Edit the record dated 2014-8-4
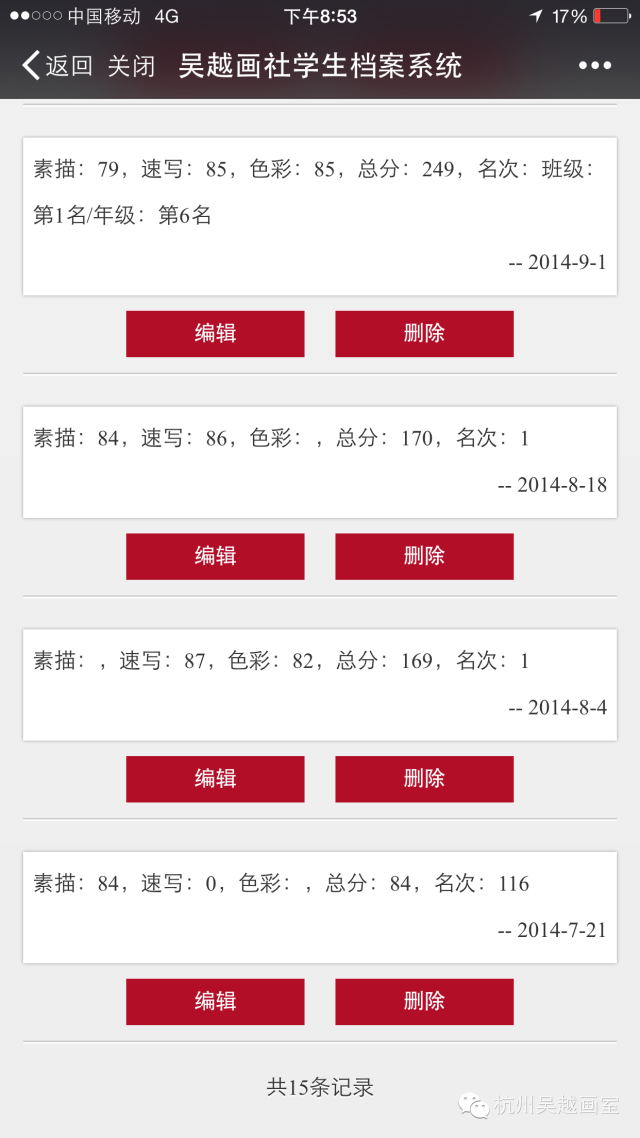This screenshot has width=640, height=1138. 215,779
